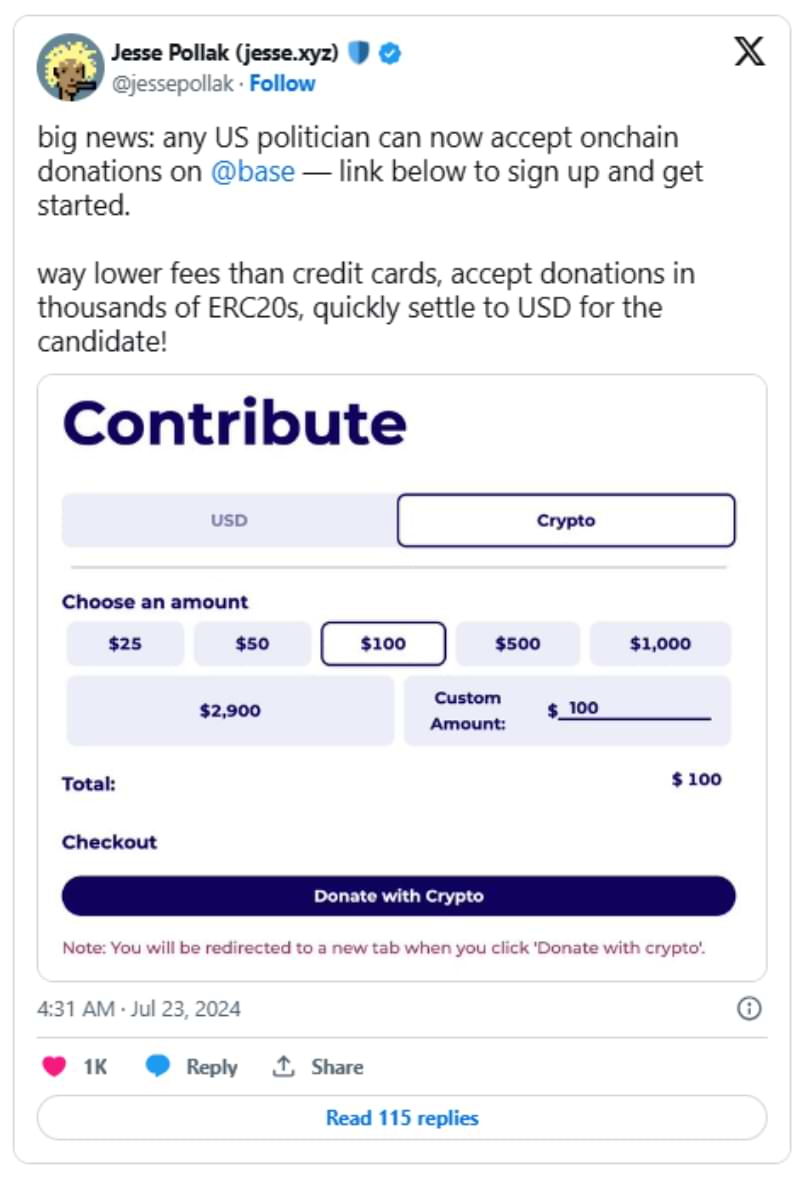
Task: Open the attached Contribute image
Action: point(401,677)
